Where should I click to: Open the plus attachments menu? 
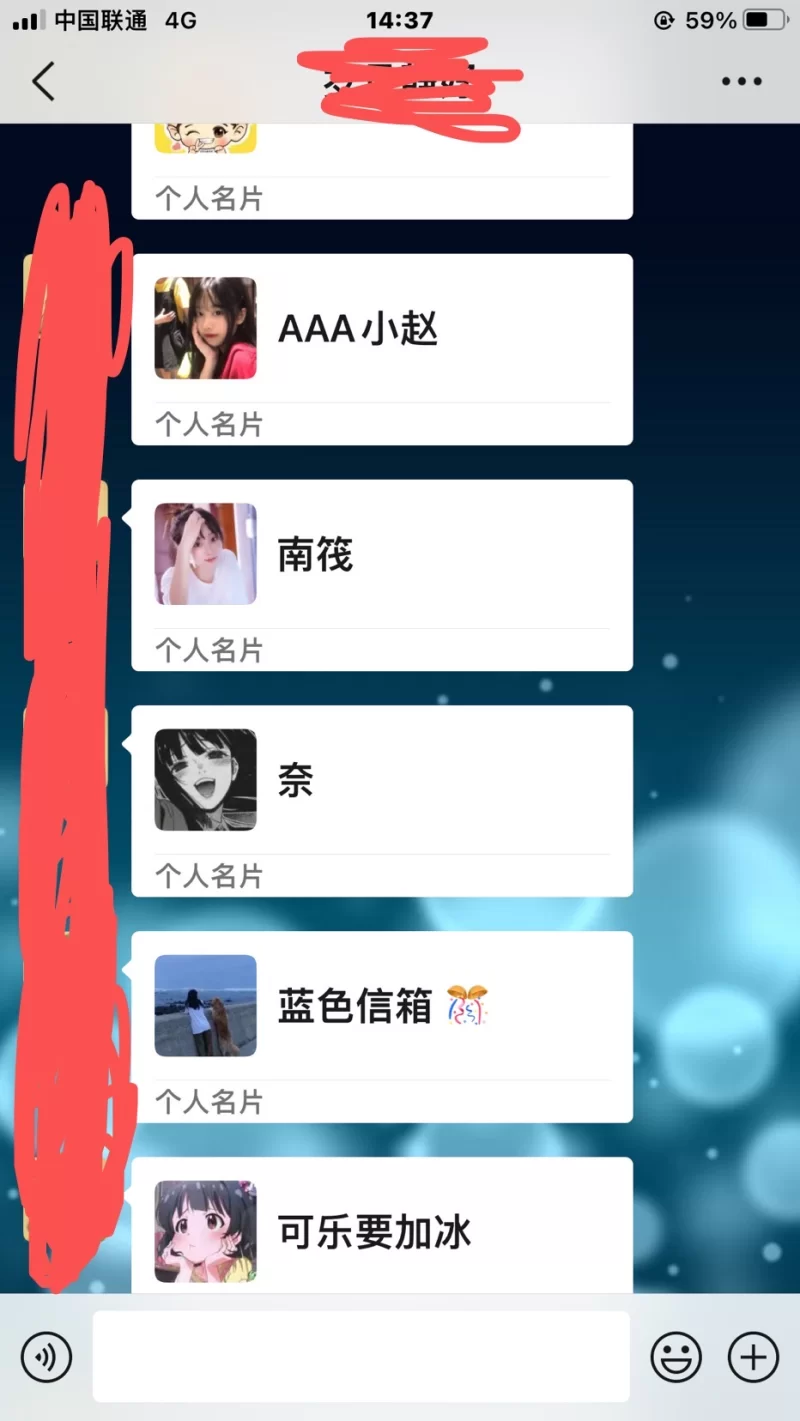[x=752, y=1357]
